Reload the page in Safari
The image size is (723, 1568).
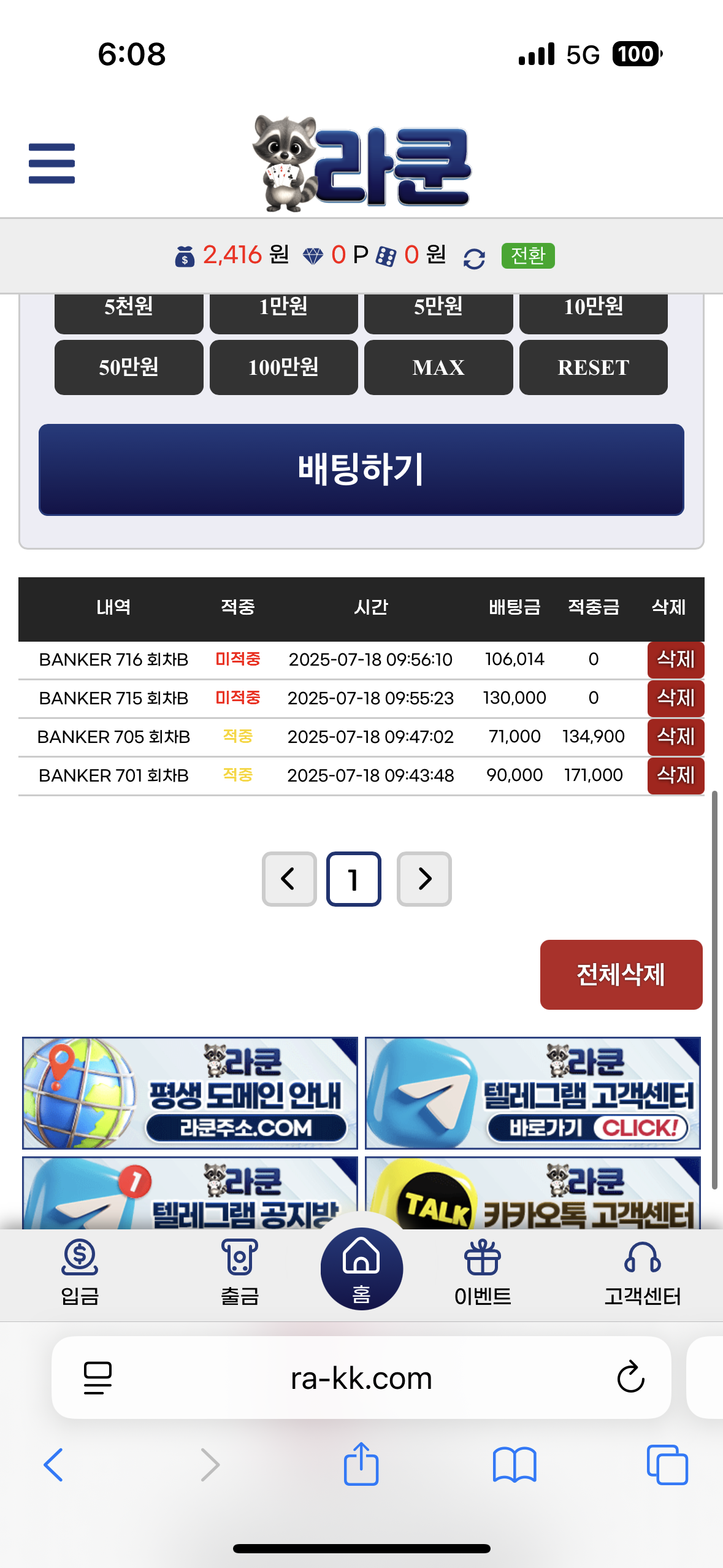click(630, 1378)
